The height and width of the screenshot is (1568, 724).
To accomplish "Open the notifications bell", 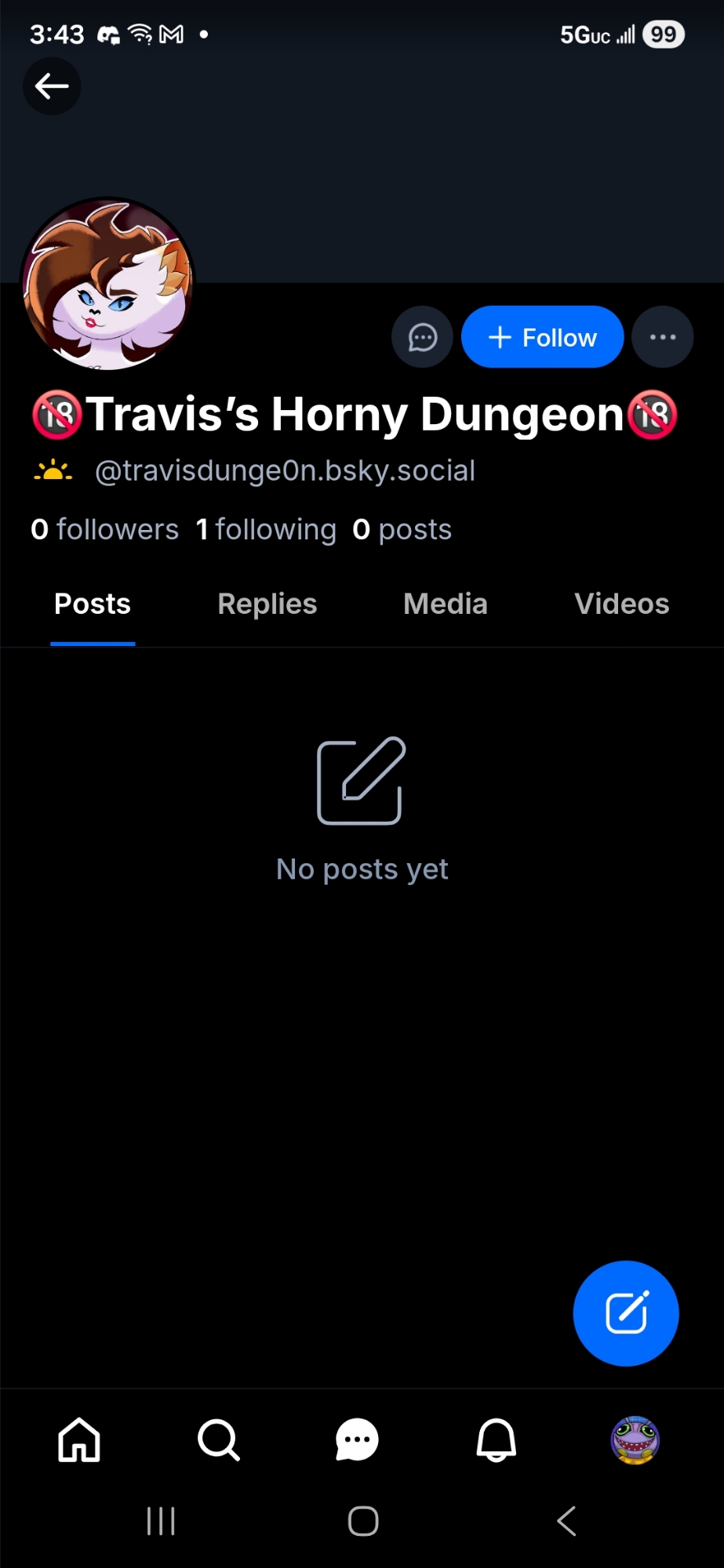I will 496,1440.
